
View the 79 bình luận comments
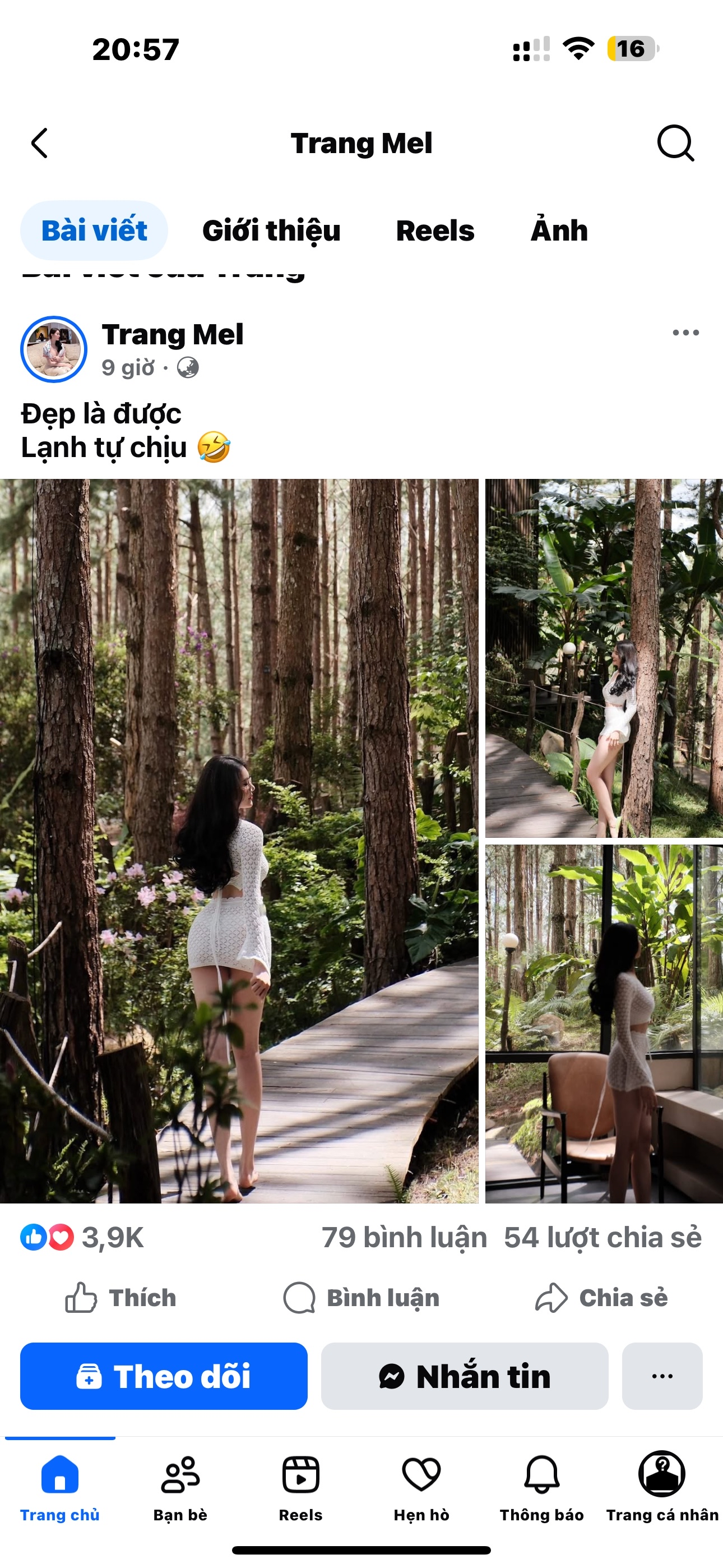(404, 1238)
